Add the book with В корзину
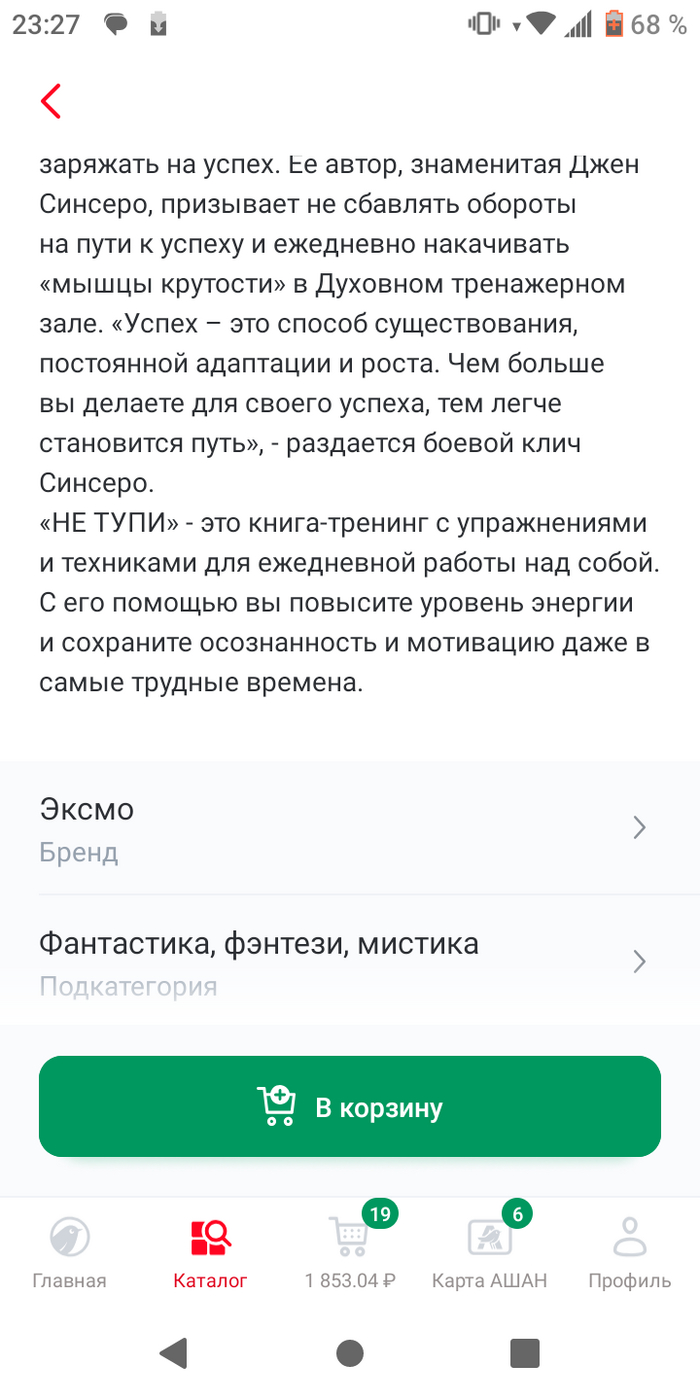Image resolution: width=700 pixels, height=1400 pixels. point(350,1107)
